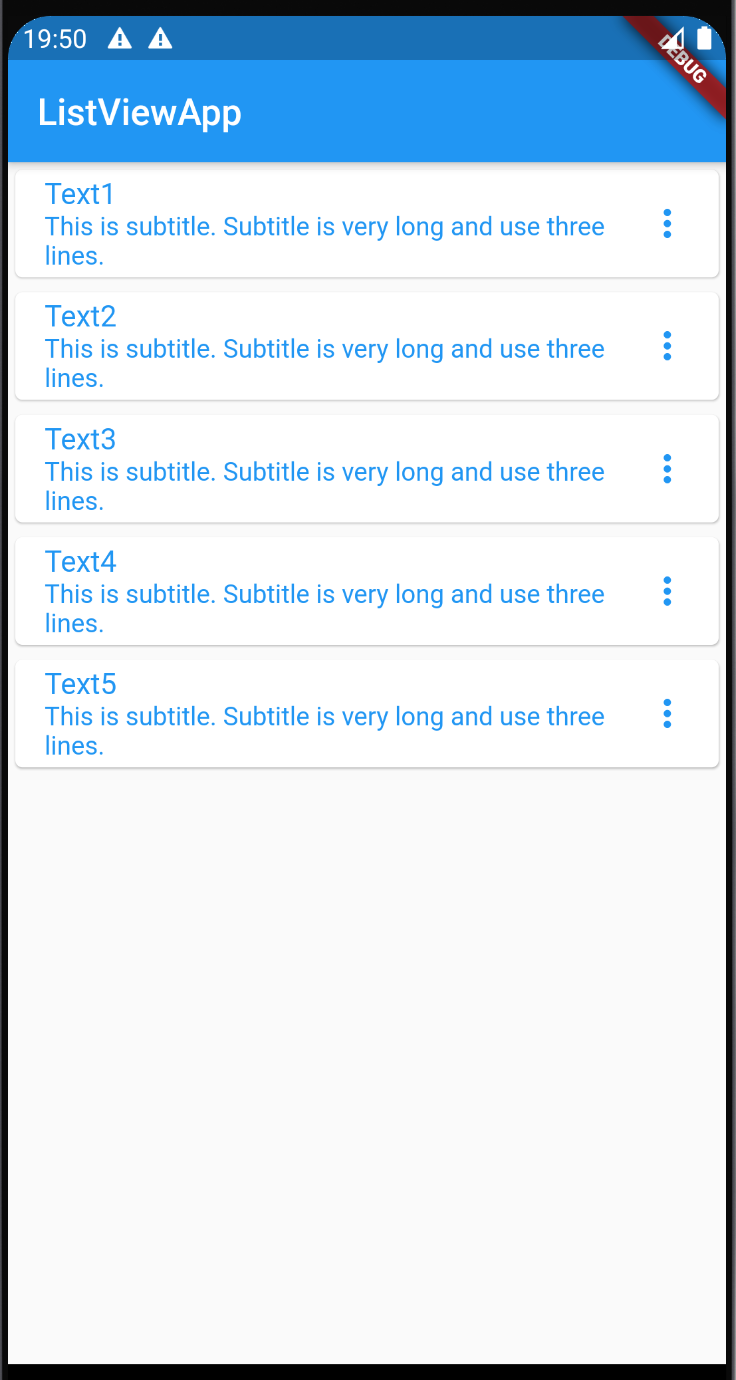Open the overflow menu for Text1

pos(667,224)
